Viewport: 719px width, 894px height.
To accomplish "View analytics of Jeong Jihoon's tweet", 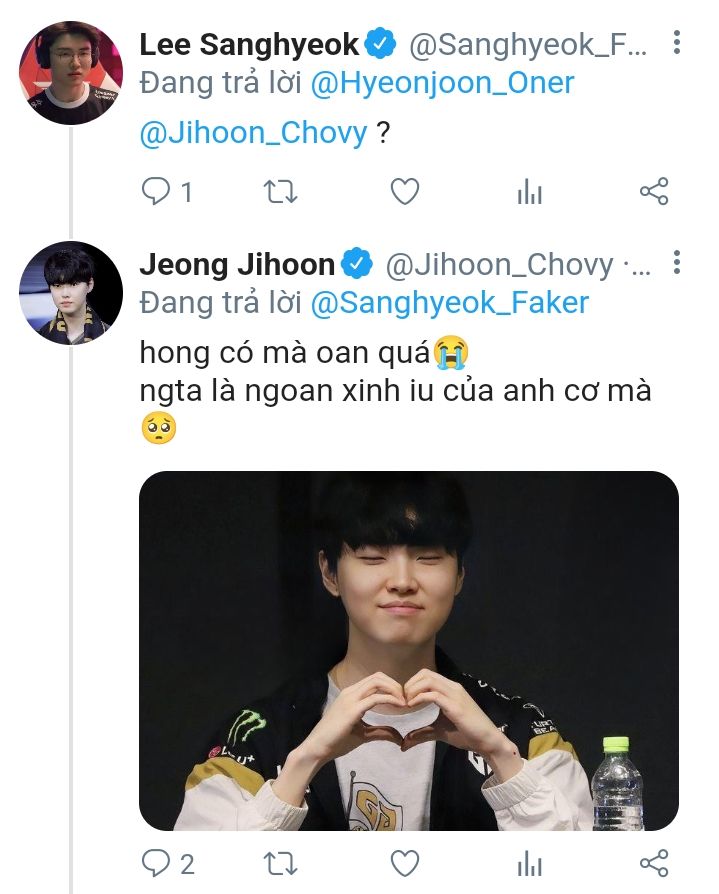I will tap(529, 863).
